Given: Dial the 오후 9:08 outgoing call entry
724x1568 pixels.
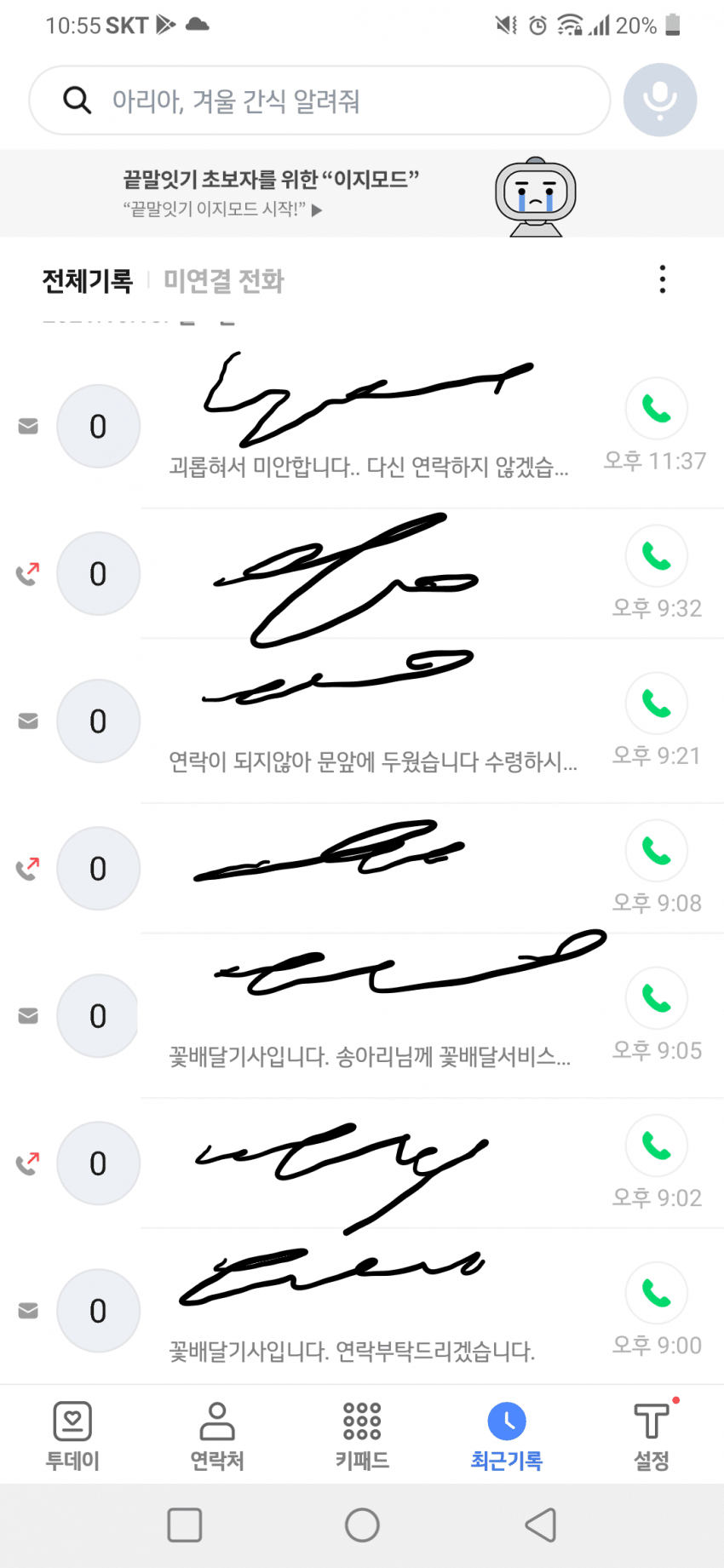Looking at the screenshot, I should [656, 851].
